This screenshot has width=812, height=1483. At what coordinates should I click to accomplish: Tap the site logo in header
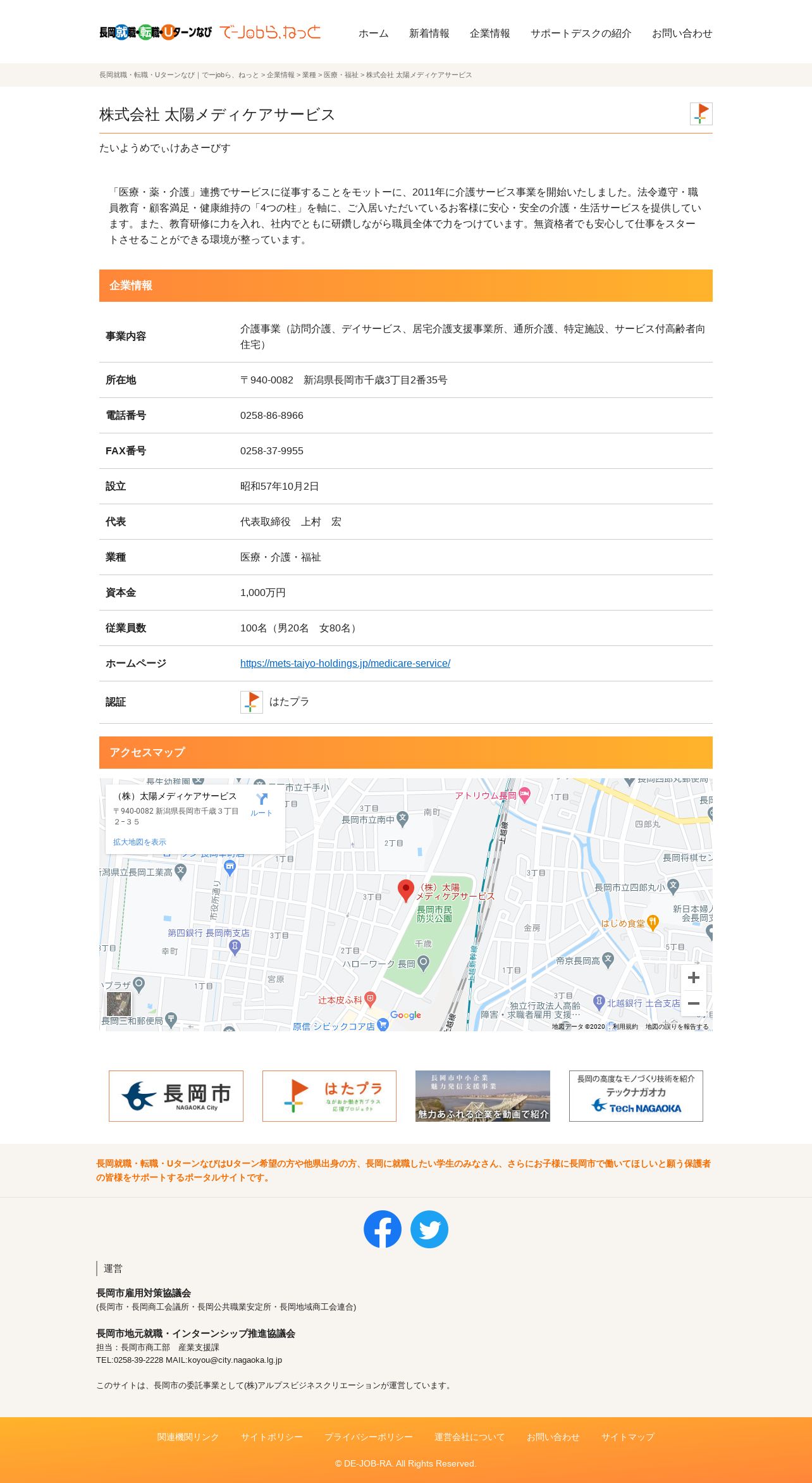coord(210,32)
